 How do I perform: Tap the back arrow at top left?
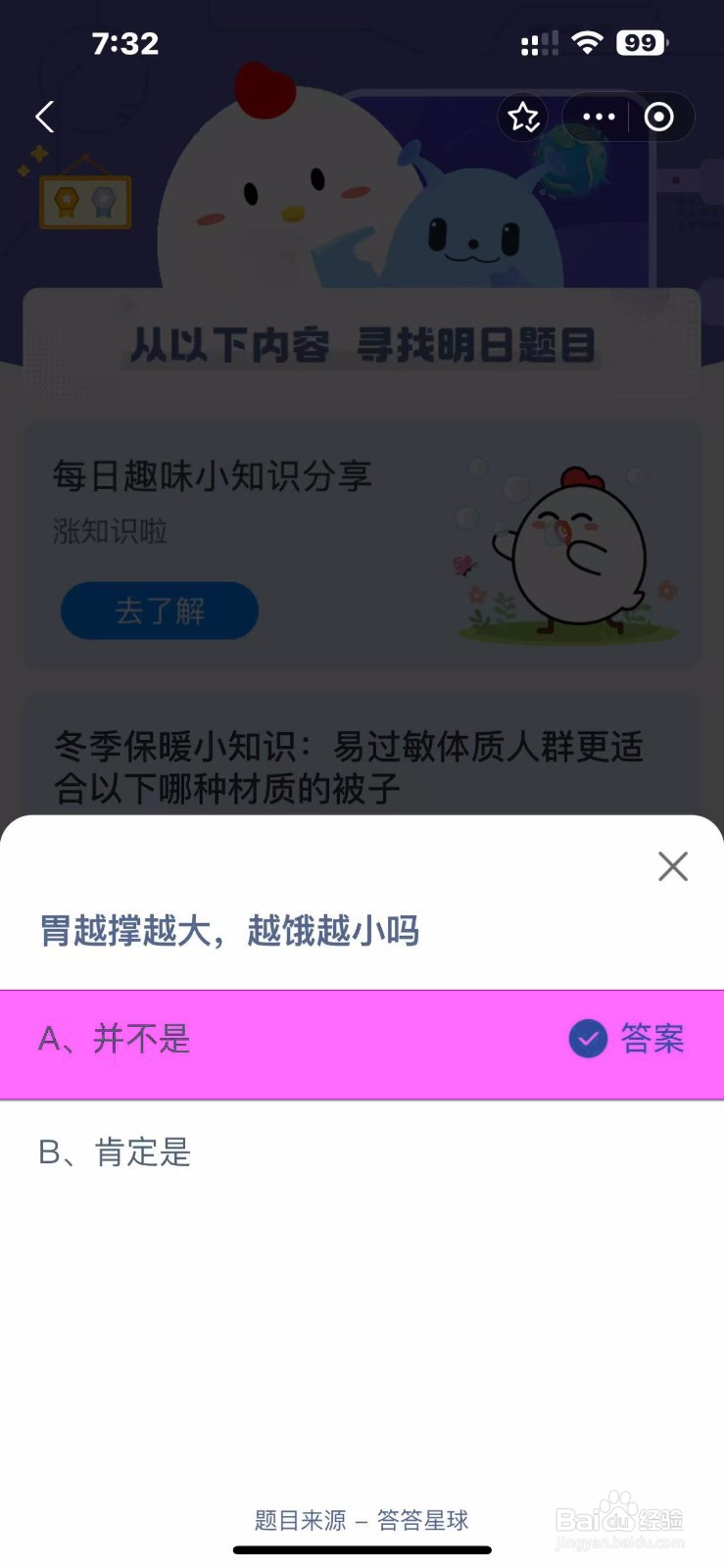tap(43, 117)
